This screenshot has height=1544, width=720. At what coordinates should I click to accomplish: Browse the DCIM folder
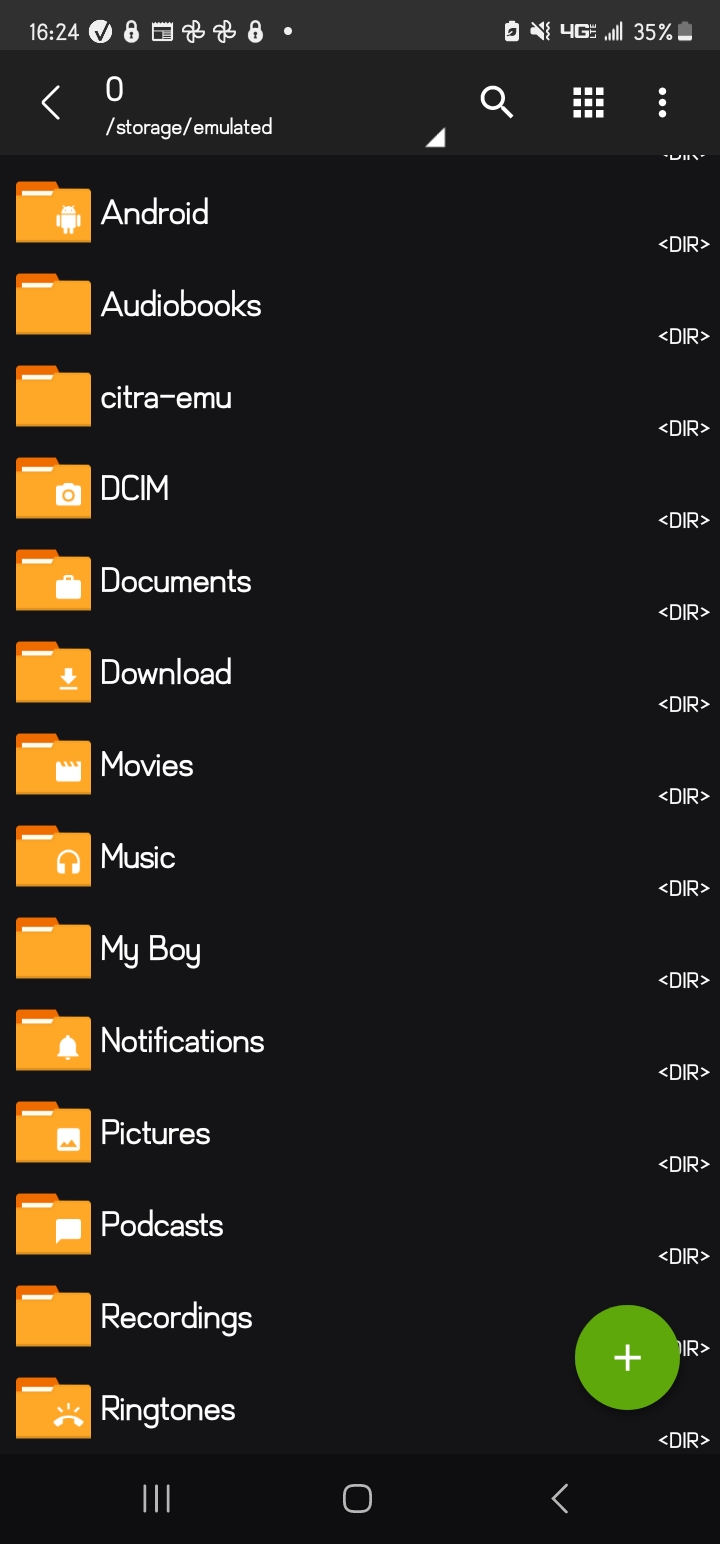(x=135, y=489)
